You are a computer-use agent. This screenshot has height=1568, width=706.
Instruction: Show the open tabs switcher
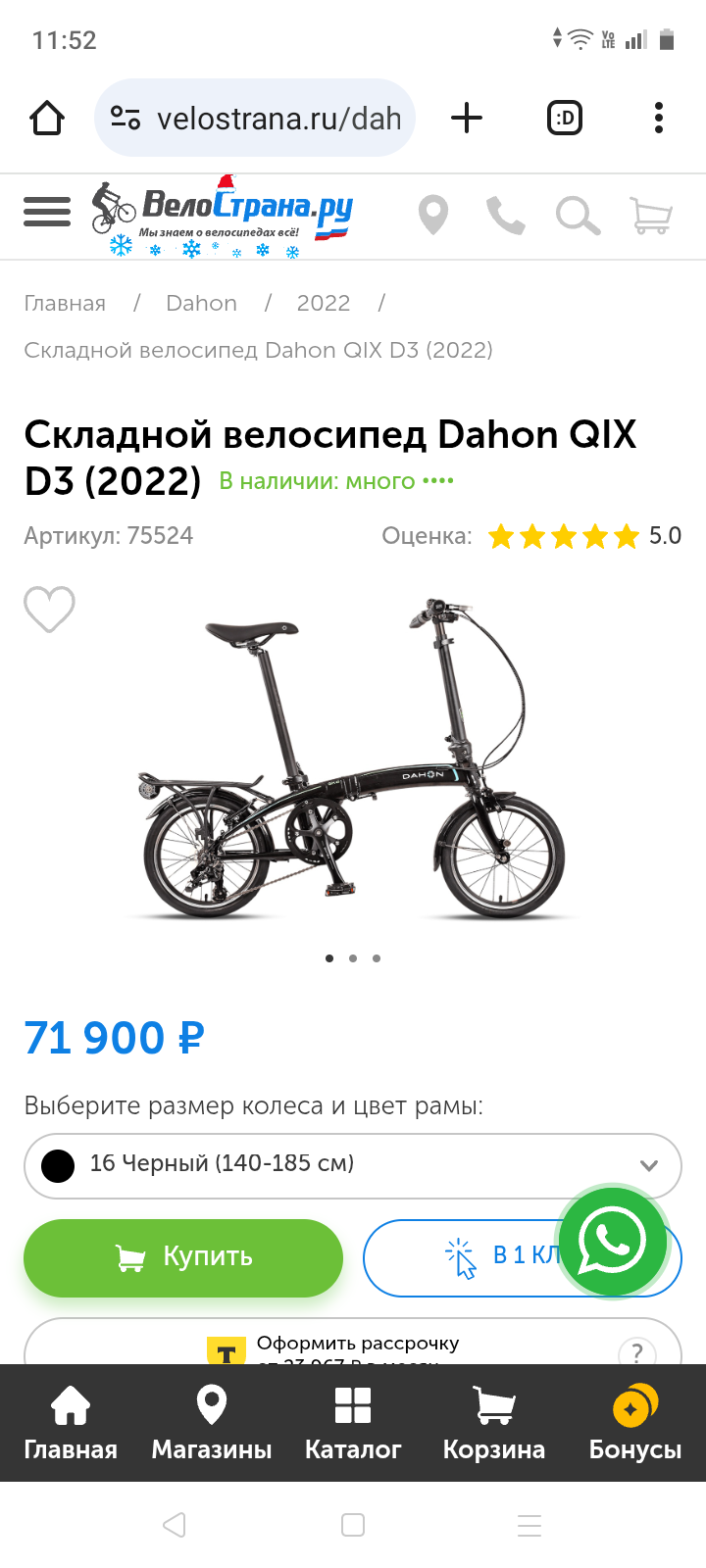coord(565,119)
